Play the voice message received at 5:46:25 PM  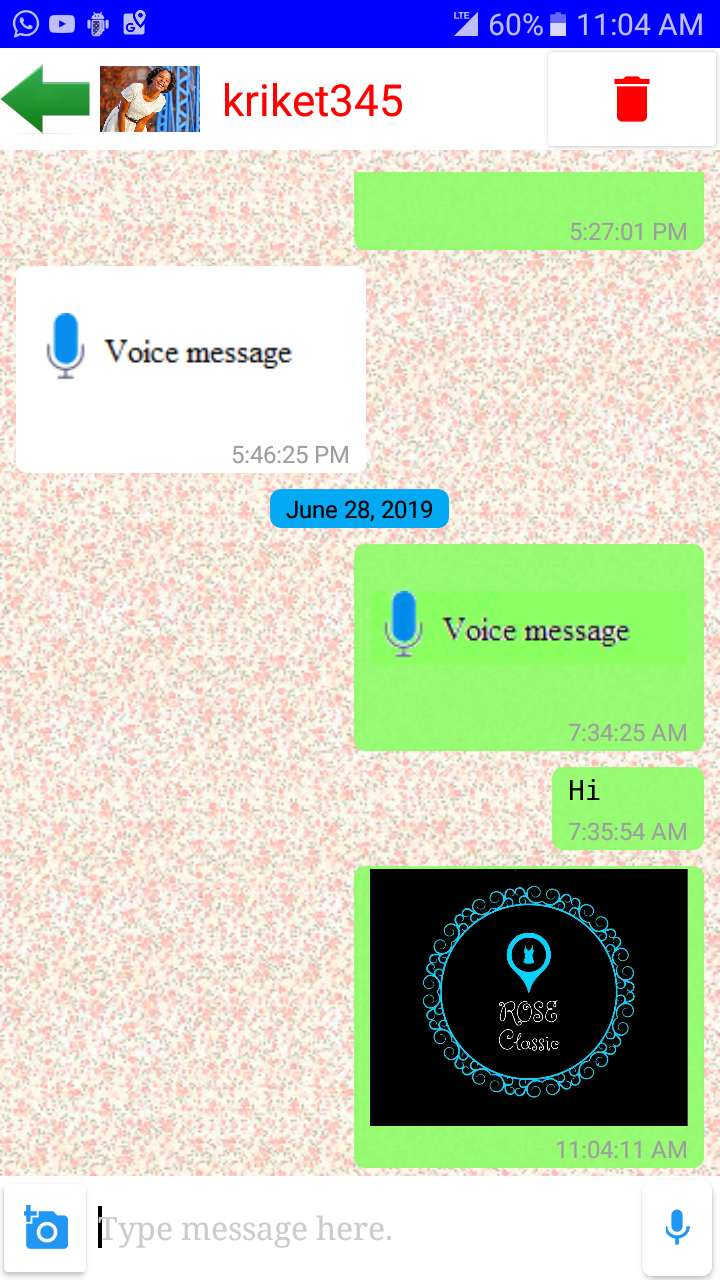point(170,352)
